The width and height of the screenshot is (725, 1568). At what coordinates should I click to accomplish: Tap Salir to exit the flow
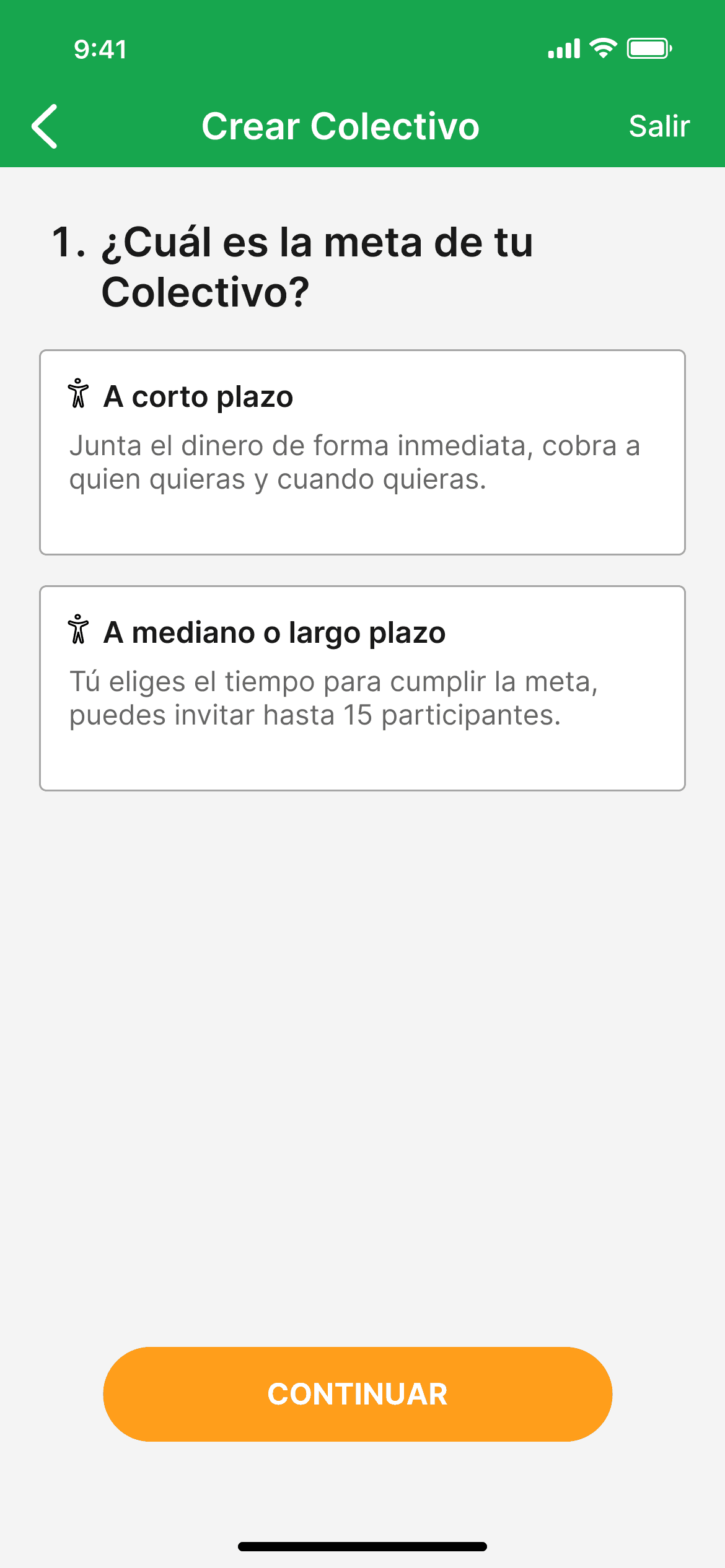pos(659,126)
